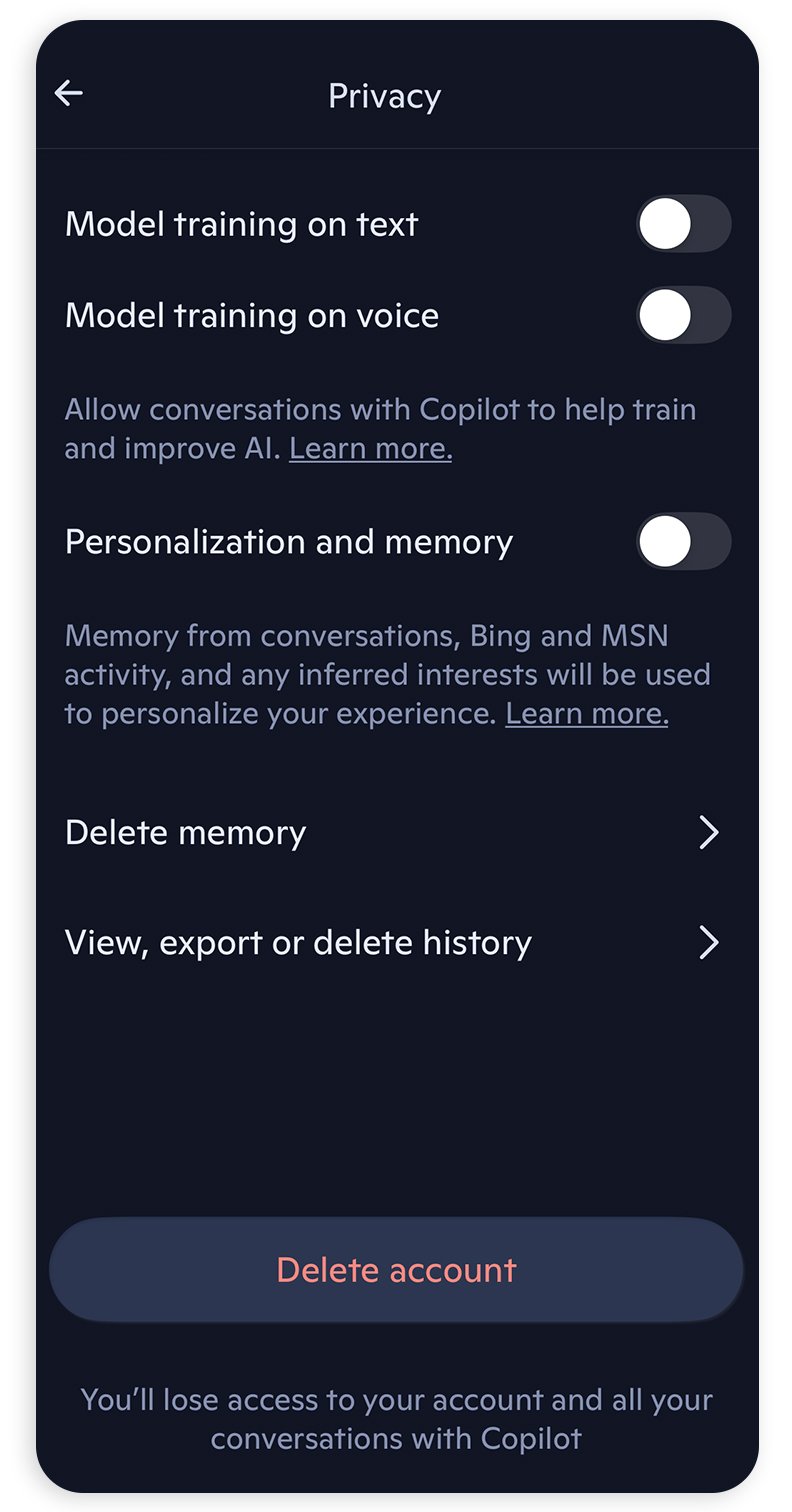Click the Privacy title heading
Screen dimensions: 792x1512
(384, 95)
